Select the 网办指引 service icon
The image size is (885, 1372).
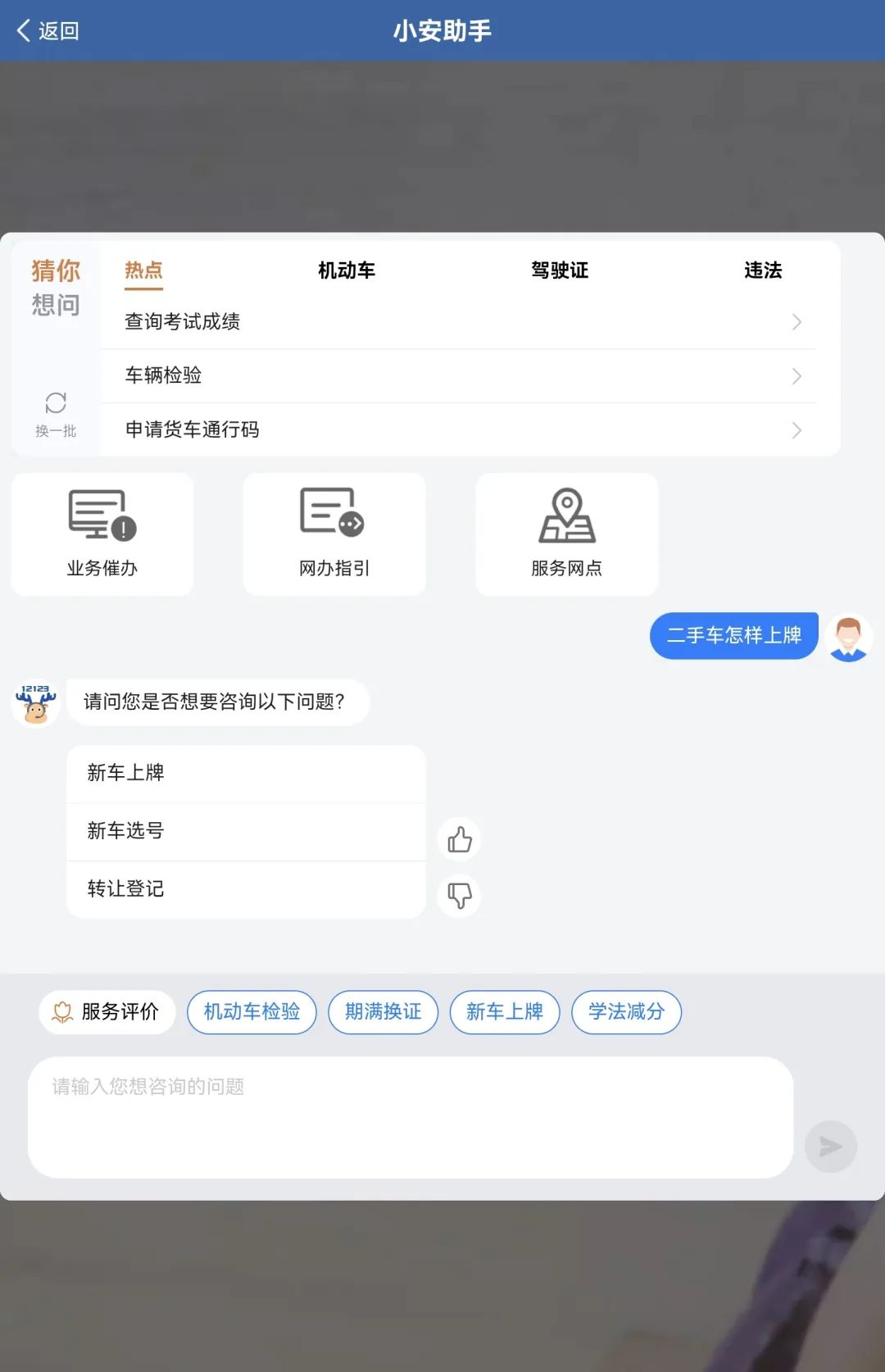pos(333,533)
